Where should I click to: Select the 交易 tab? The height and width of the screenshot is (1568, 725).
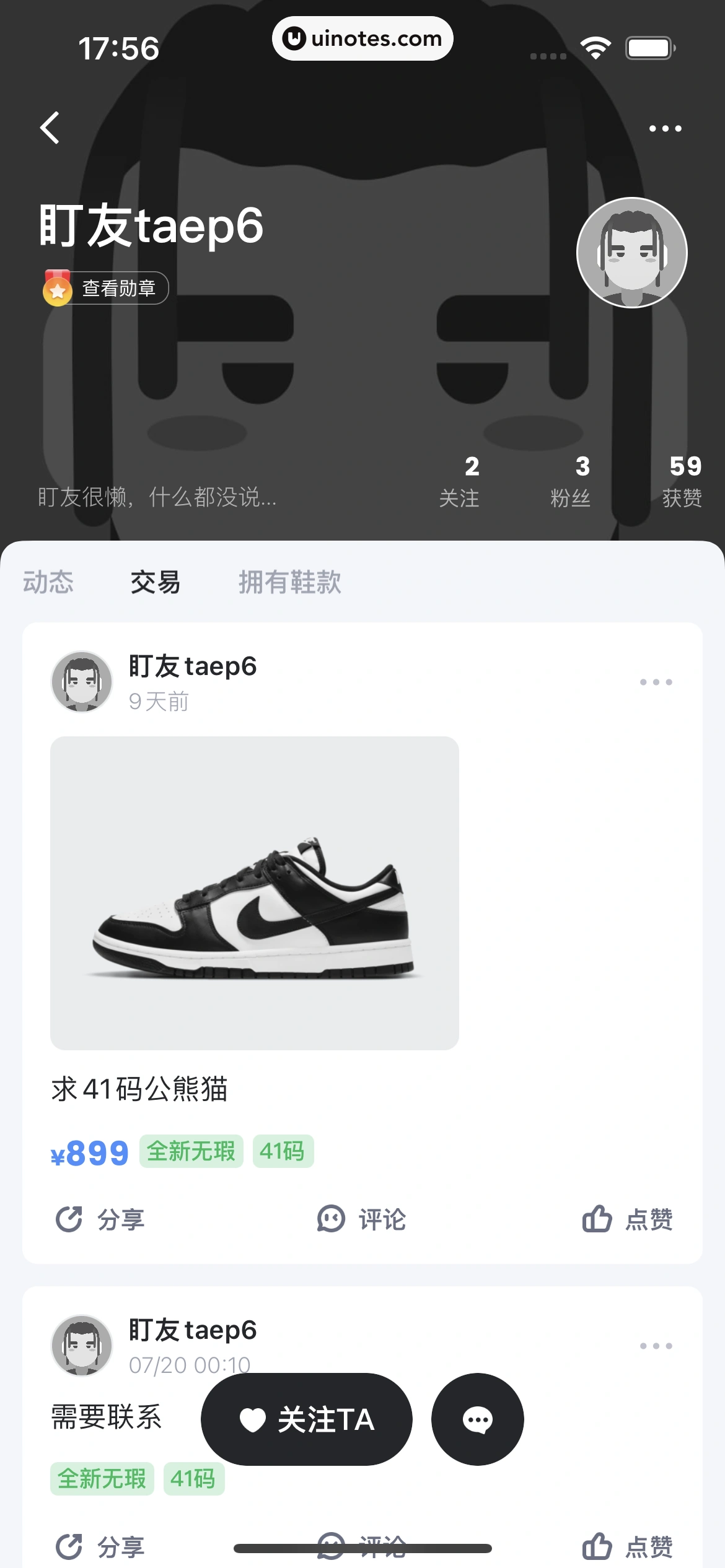click(x=155, y=582)
